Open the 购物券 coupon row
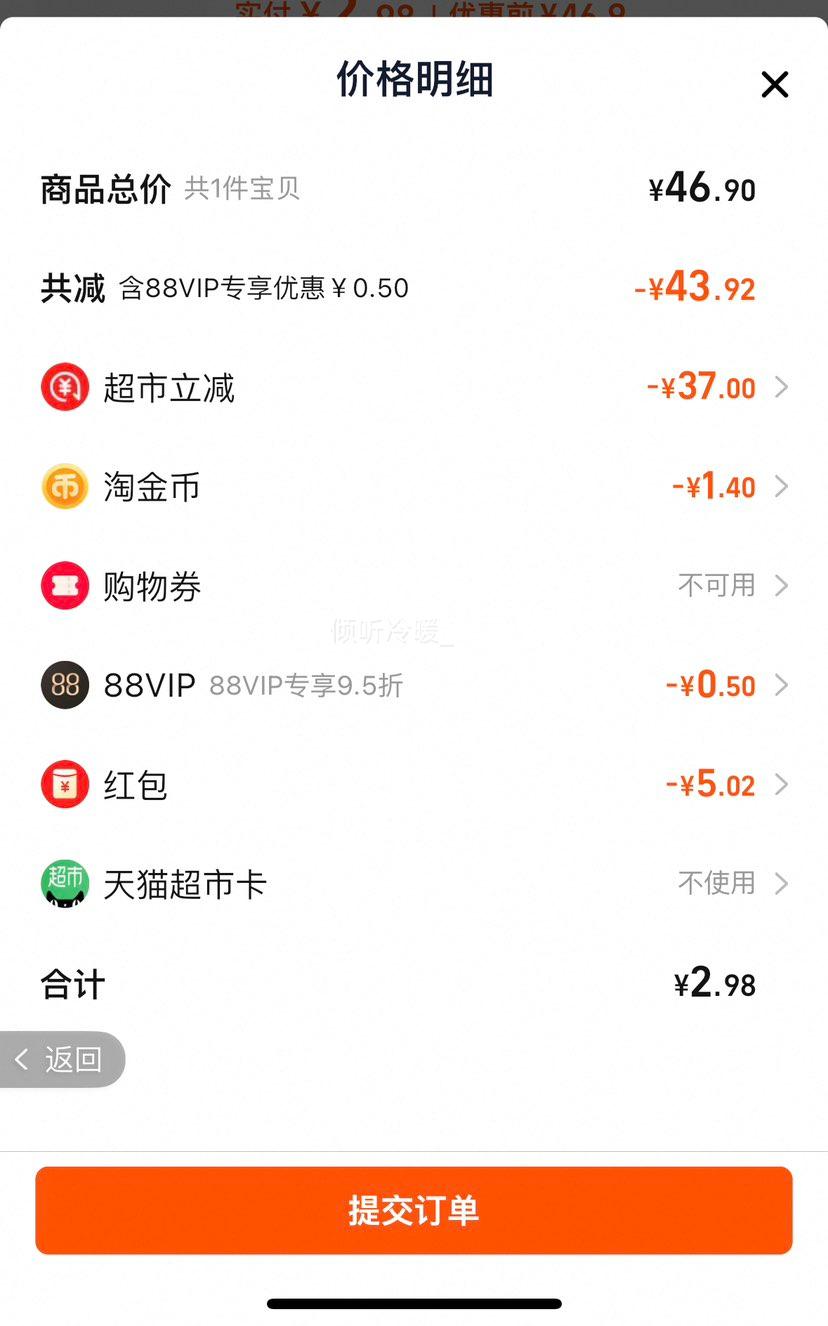This screenshot has height=1326, width=828. coord(414,586)
